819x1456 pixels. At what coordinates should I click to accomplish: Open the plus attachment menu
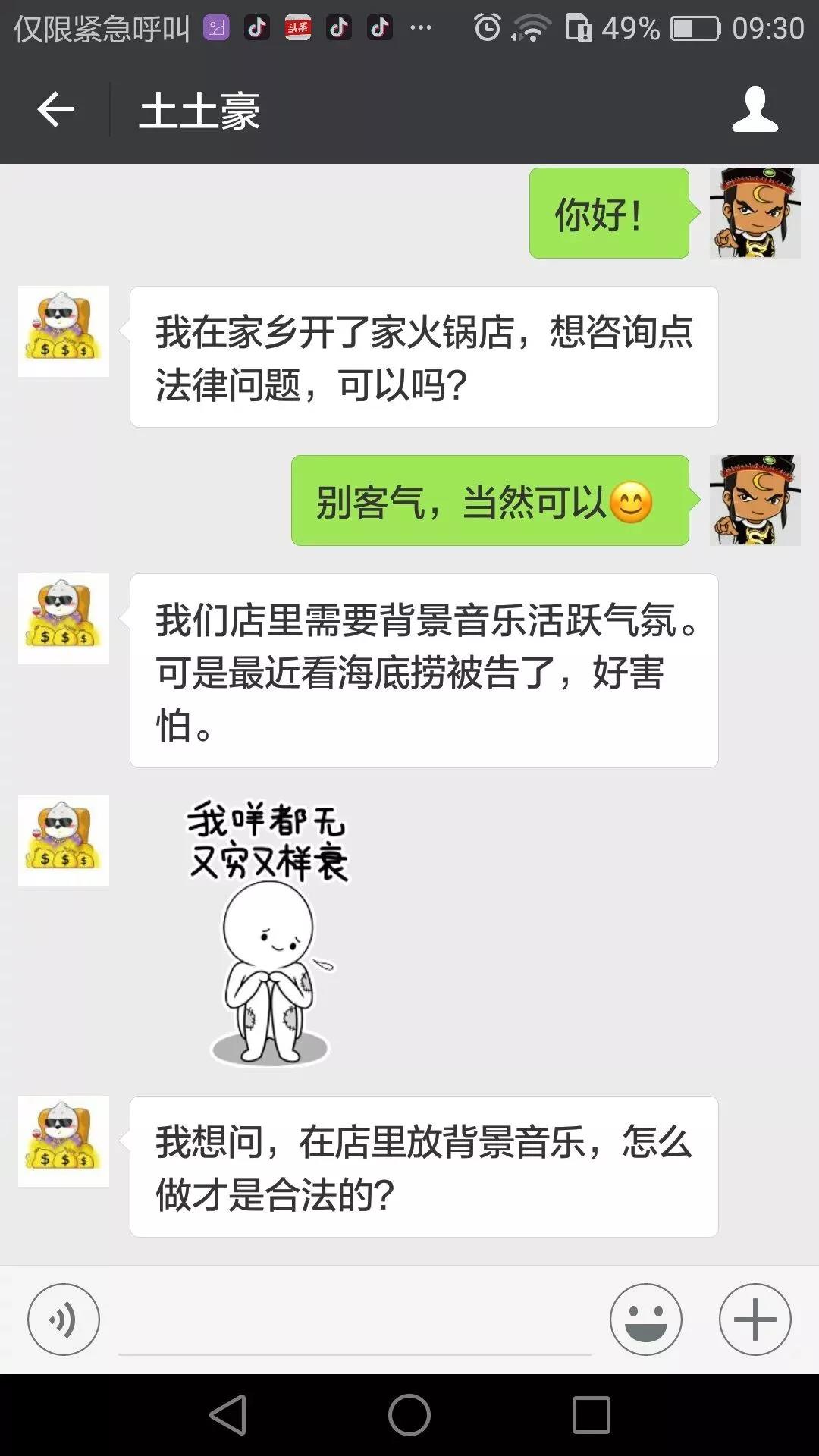click(x=755, y=1319)
